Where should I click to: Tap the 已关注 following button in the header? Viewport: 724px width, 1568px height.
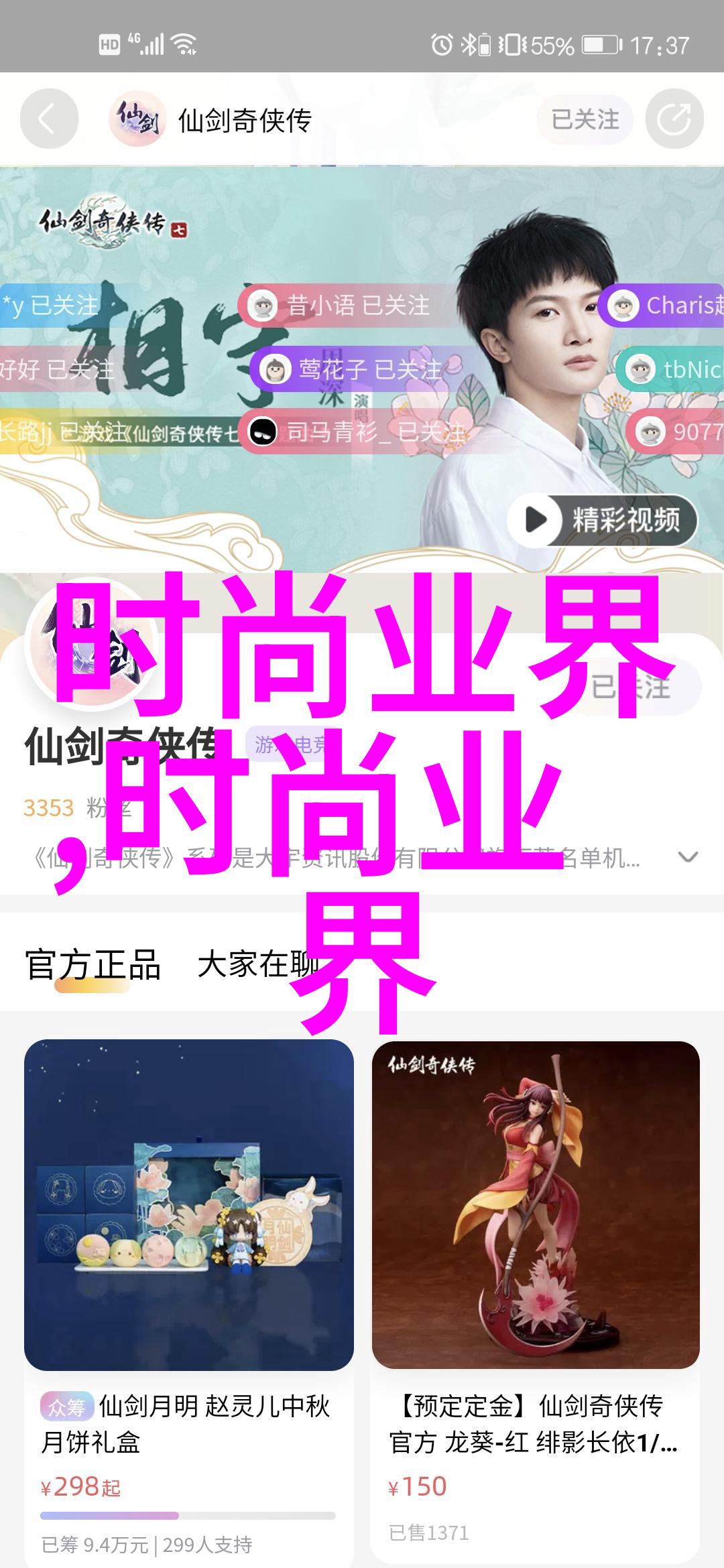[x=585, y=120]
